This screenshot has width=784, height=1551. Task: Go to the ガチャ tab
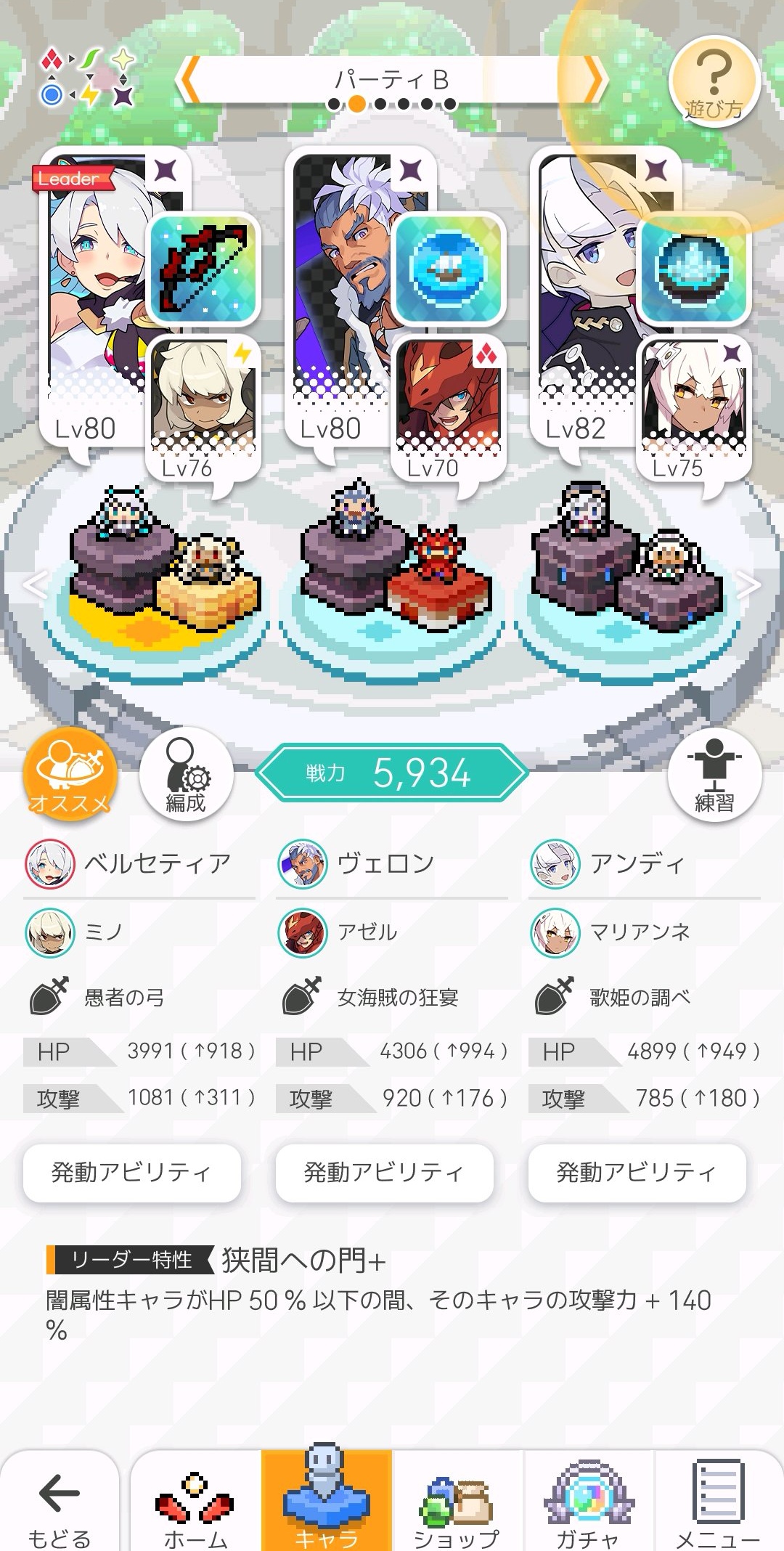[588, 1503]
